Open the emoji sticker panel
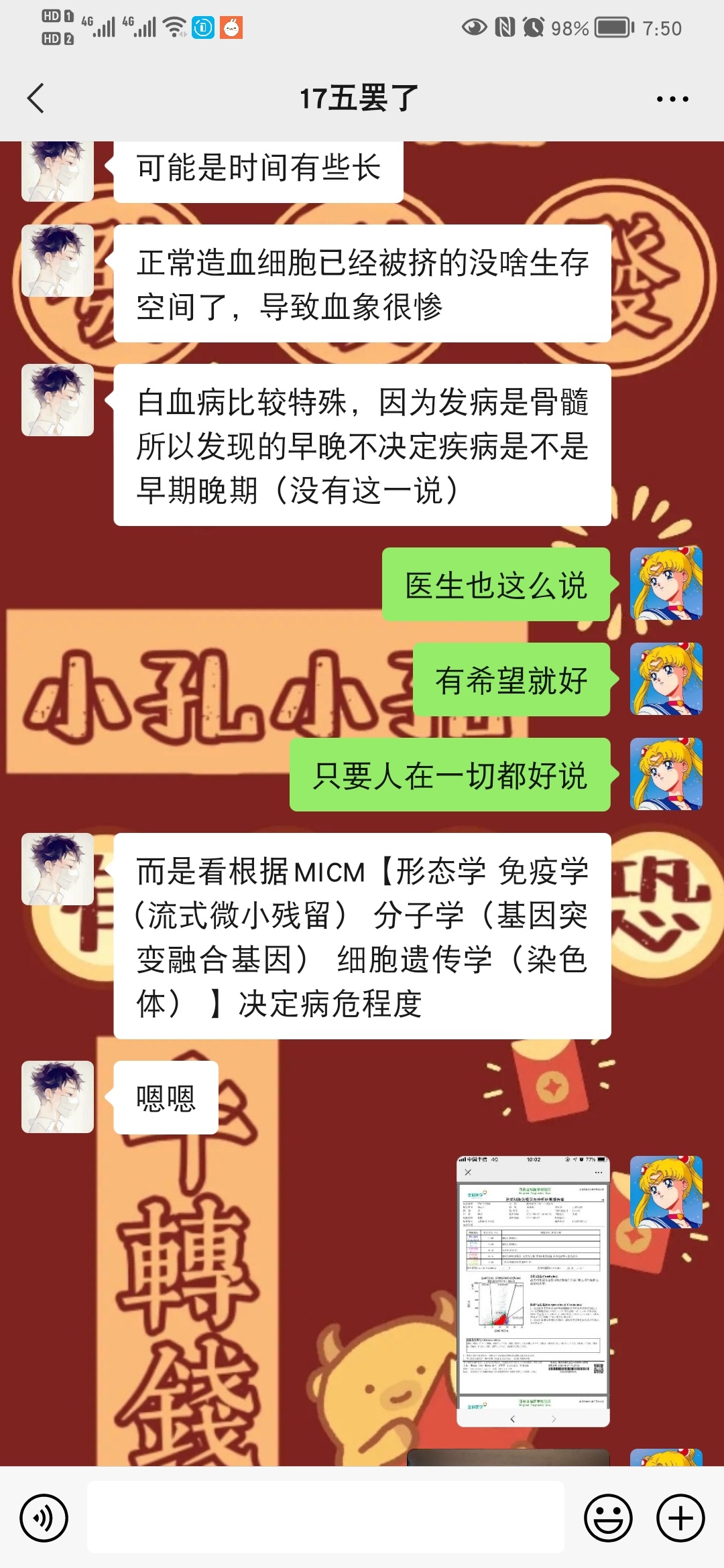 click(608, 1518)
